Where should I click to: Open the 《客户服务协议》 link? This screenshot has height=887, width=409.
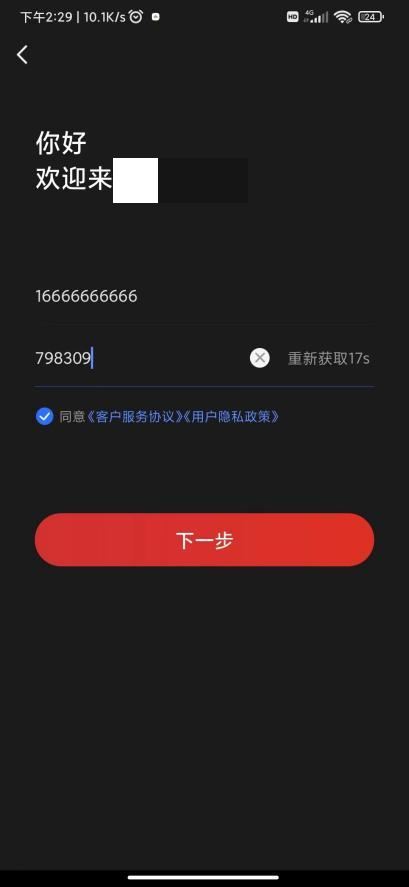click(x=135, y=417)
